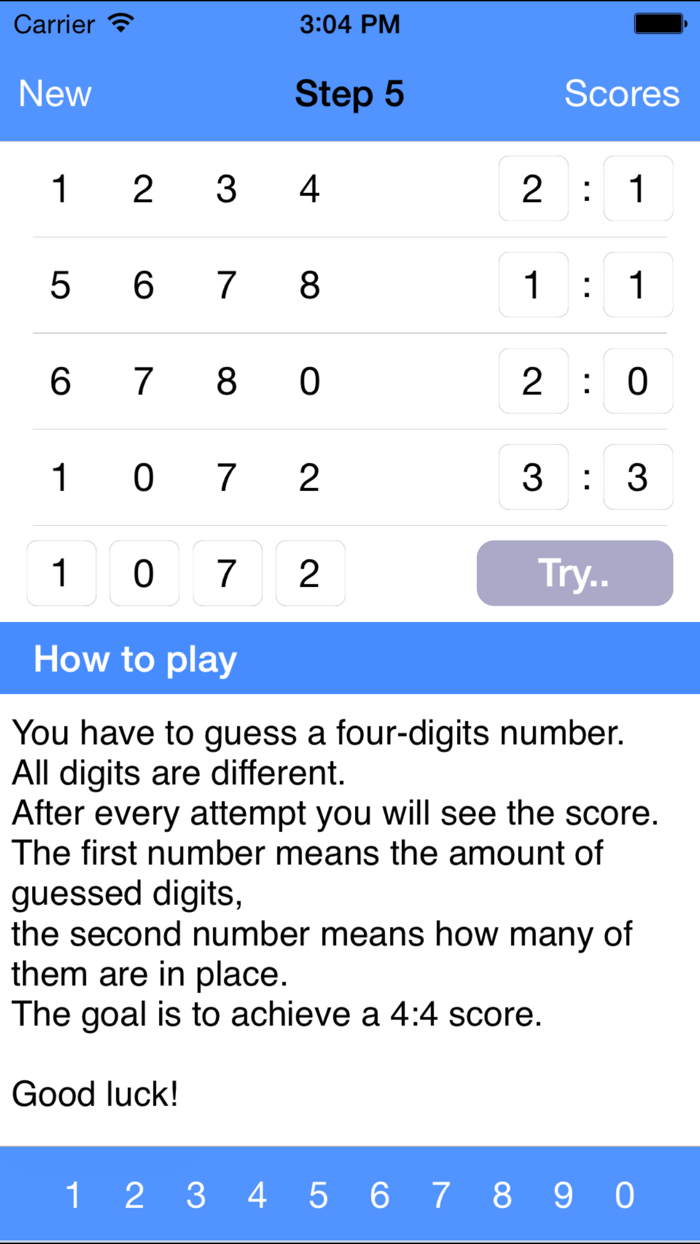Enter digit 0 from the bottom keypad

[625, 1195]
